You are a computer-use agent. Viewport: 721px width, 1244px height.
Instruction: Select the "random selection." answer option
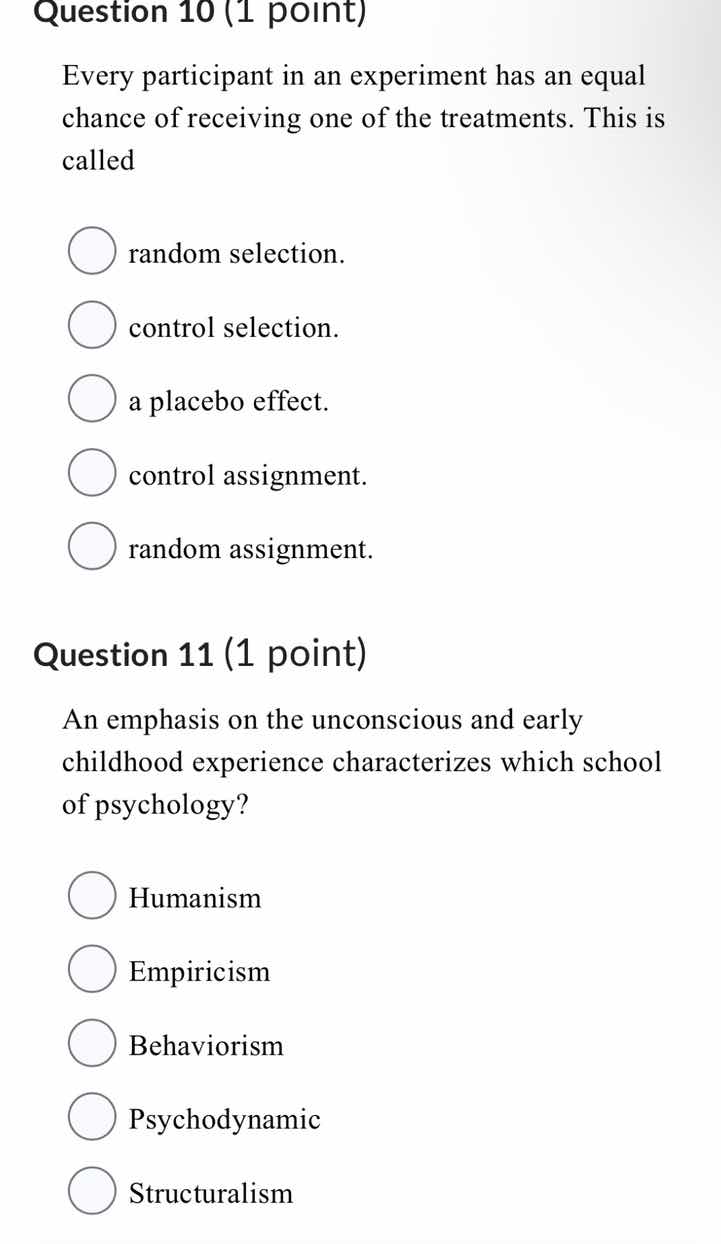pyautogui.click(x=91, y=252)
